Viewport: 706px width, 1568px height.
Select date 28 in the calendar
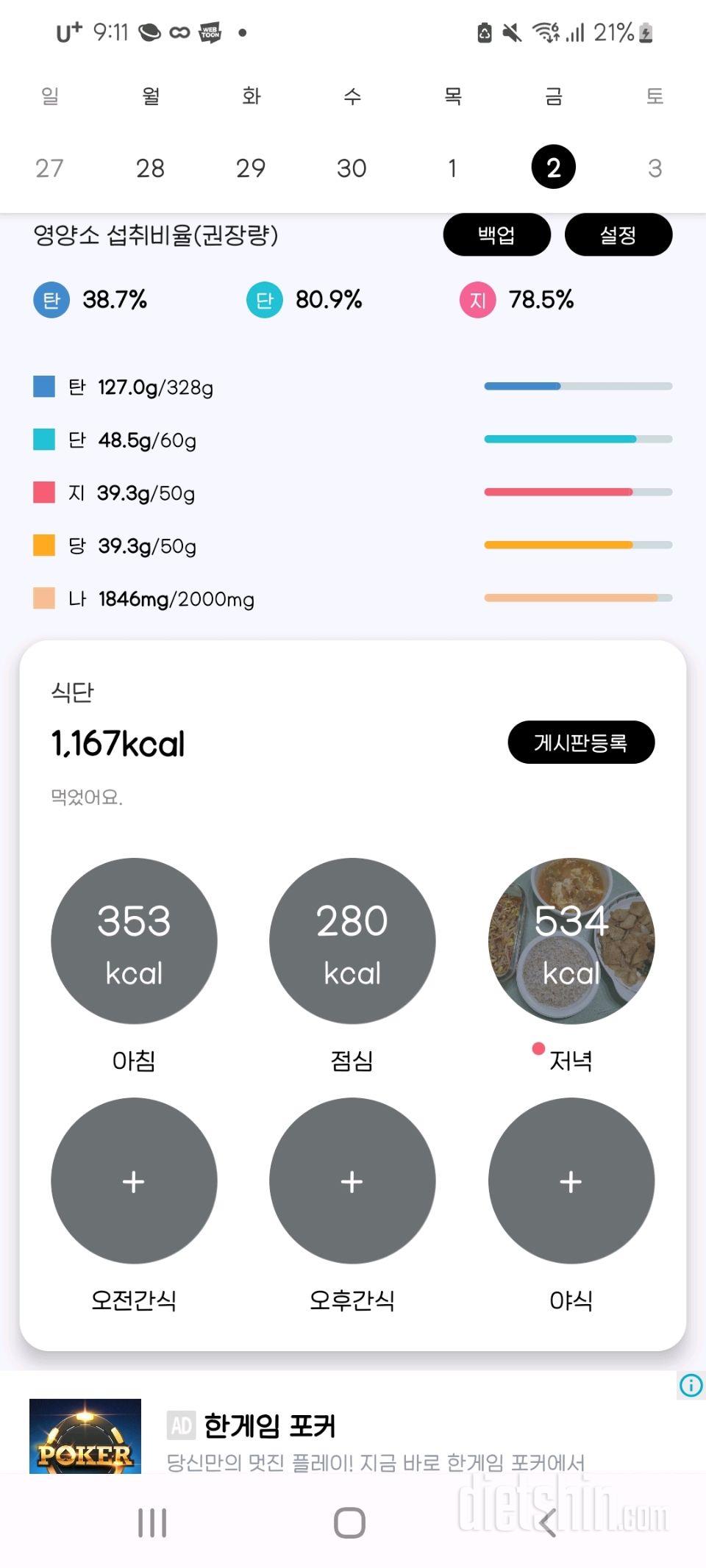(150, 168)
